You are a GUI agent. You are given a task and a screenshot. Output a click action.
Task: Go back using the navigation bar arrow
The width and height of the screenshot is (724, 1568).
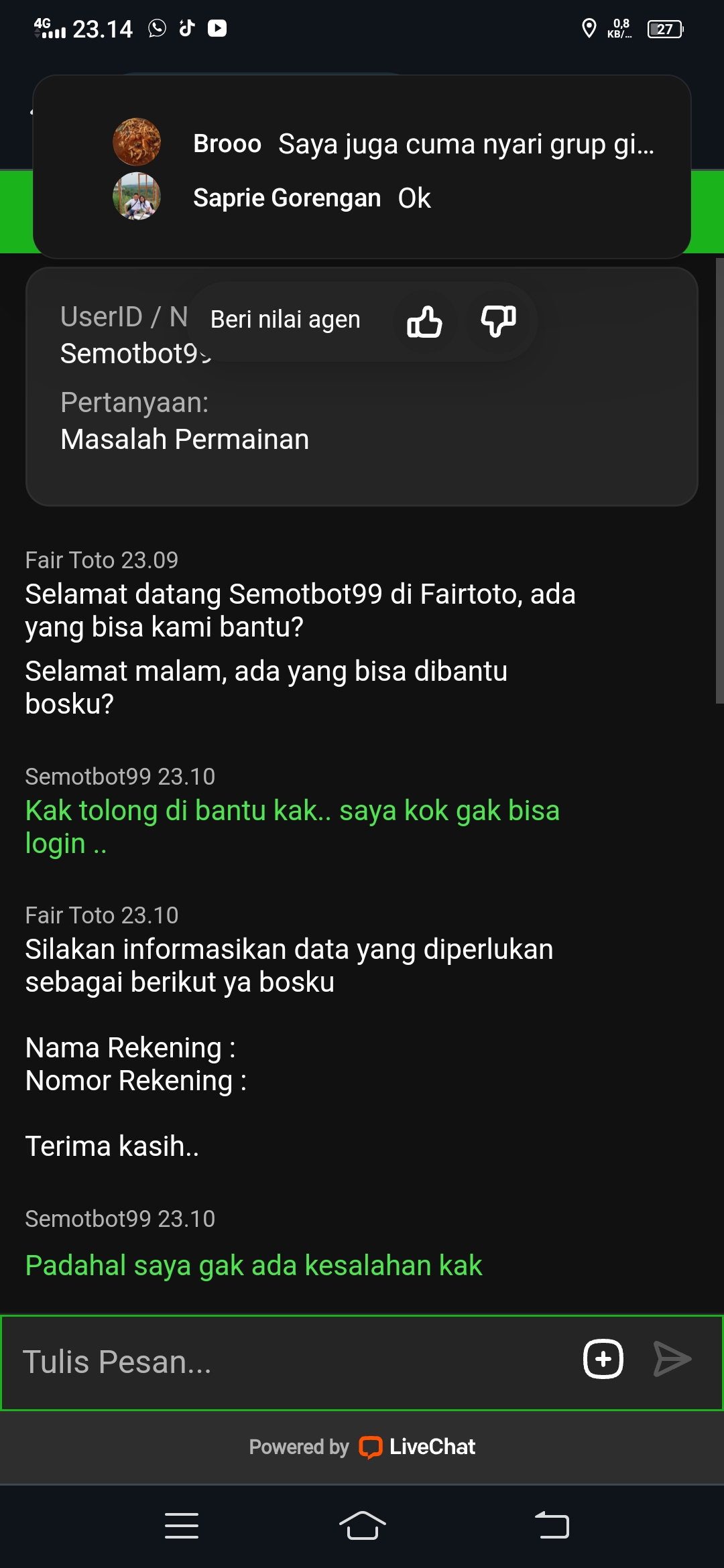pyautogui.click(x=551, y=1525)
